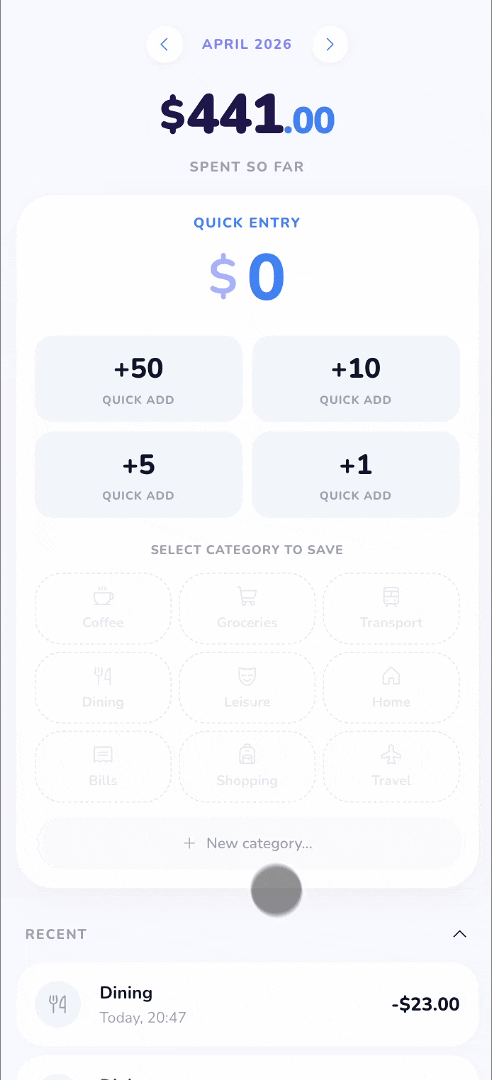This screenshot has height=1080, width=492.
Task: Choose the Transport category
Action: (x=391, y=609)
